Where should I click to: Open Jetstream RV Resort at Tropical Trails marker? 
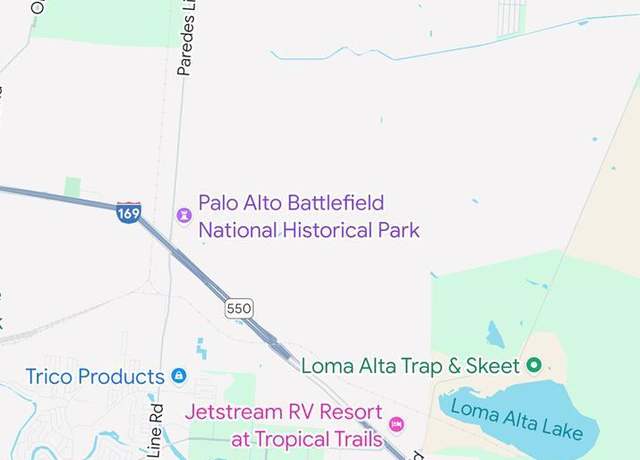point(396,426)
